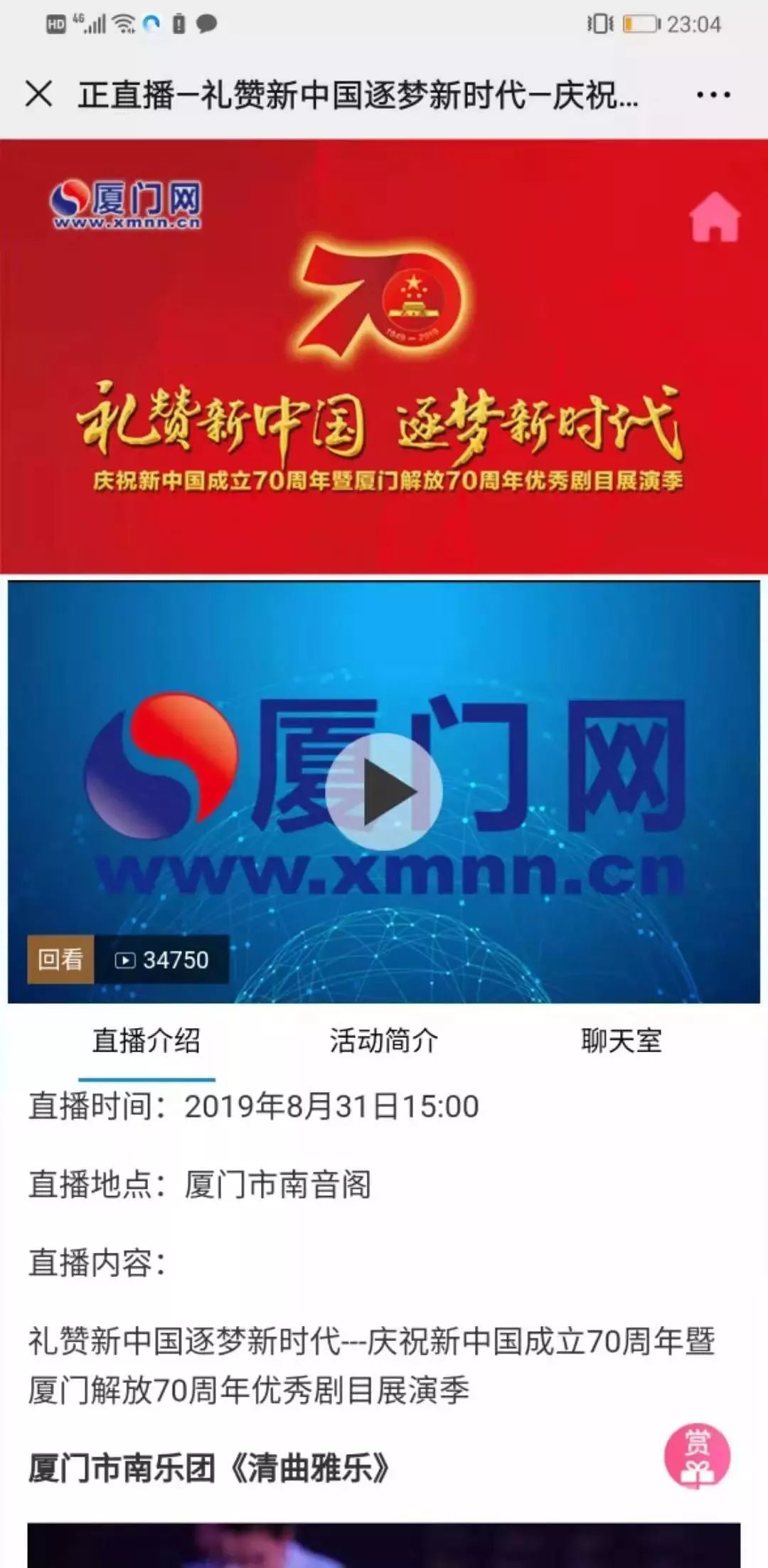The width and height of the screenshot is (768, 1568).
Task: Switch to the 活动简介 tab
Action: 383,1042
